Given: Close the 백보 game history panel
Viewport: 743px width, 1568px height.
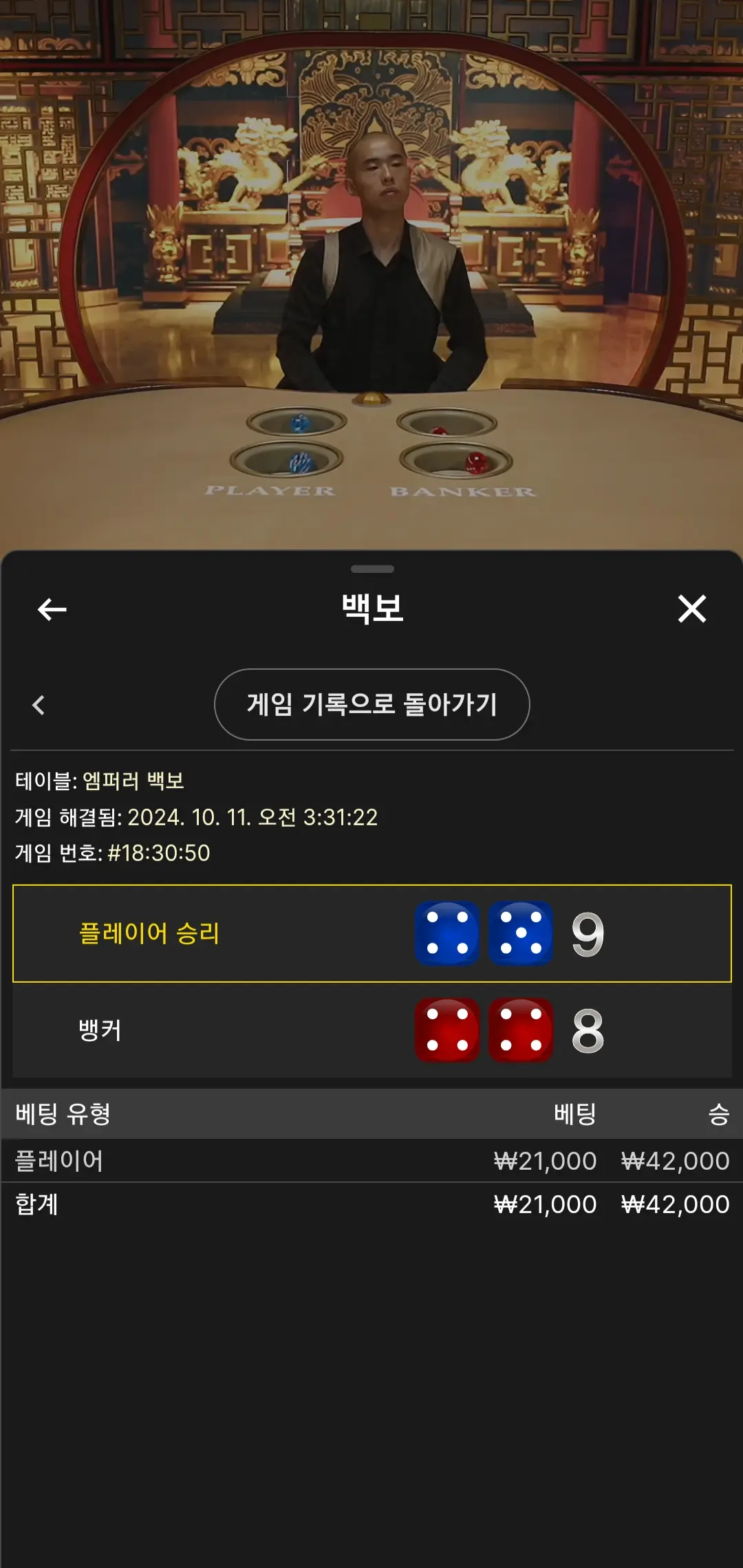Looking at the screenshot, I should [x=692, y=609].
